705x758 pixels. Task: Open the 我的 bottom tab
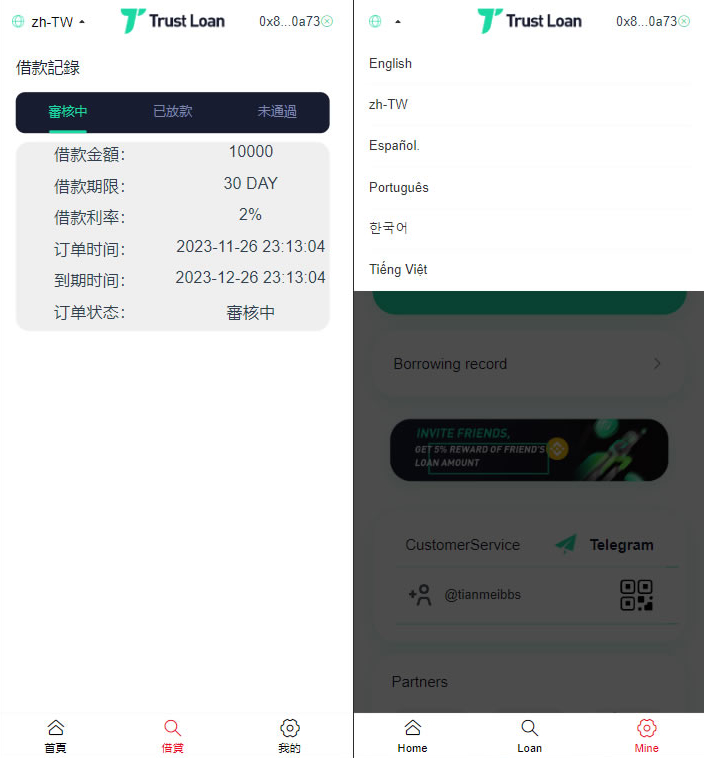pos(290,736)
